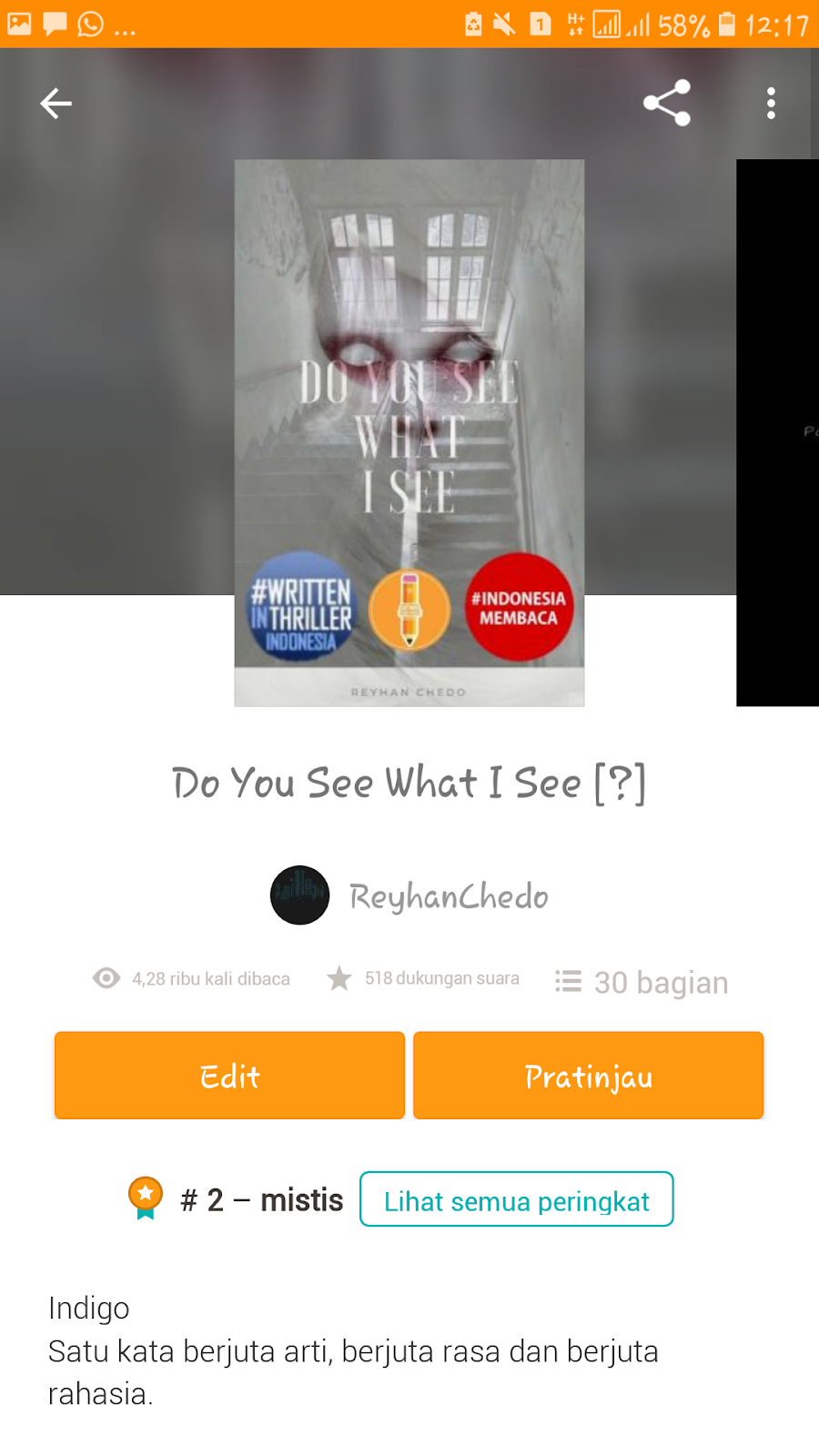Expand the status bar ellipsis for more notifications

pyautogui.click(x=124, y=27)
